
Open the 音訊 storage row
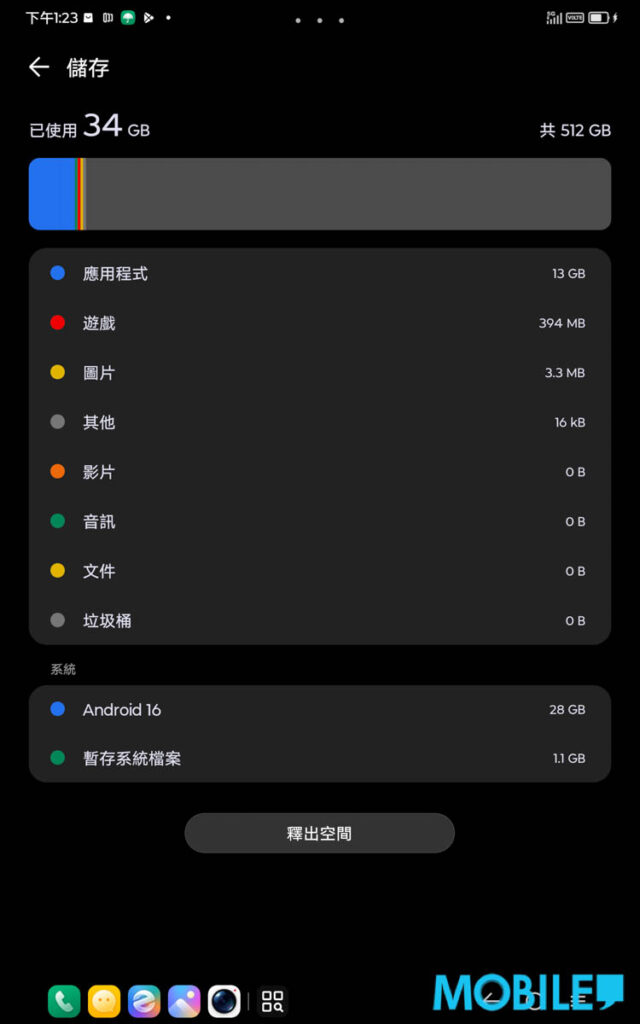click(319, 522)
